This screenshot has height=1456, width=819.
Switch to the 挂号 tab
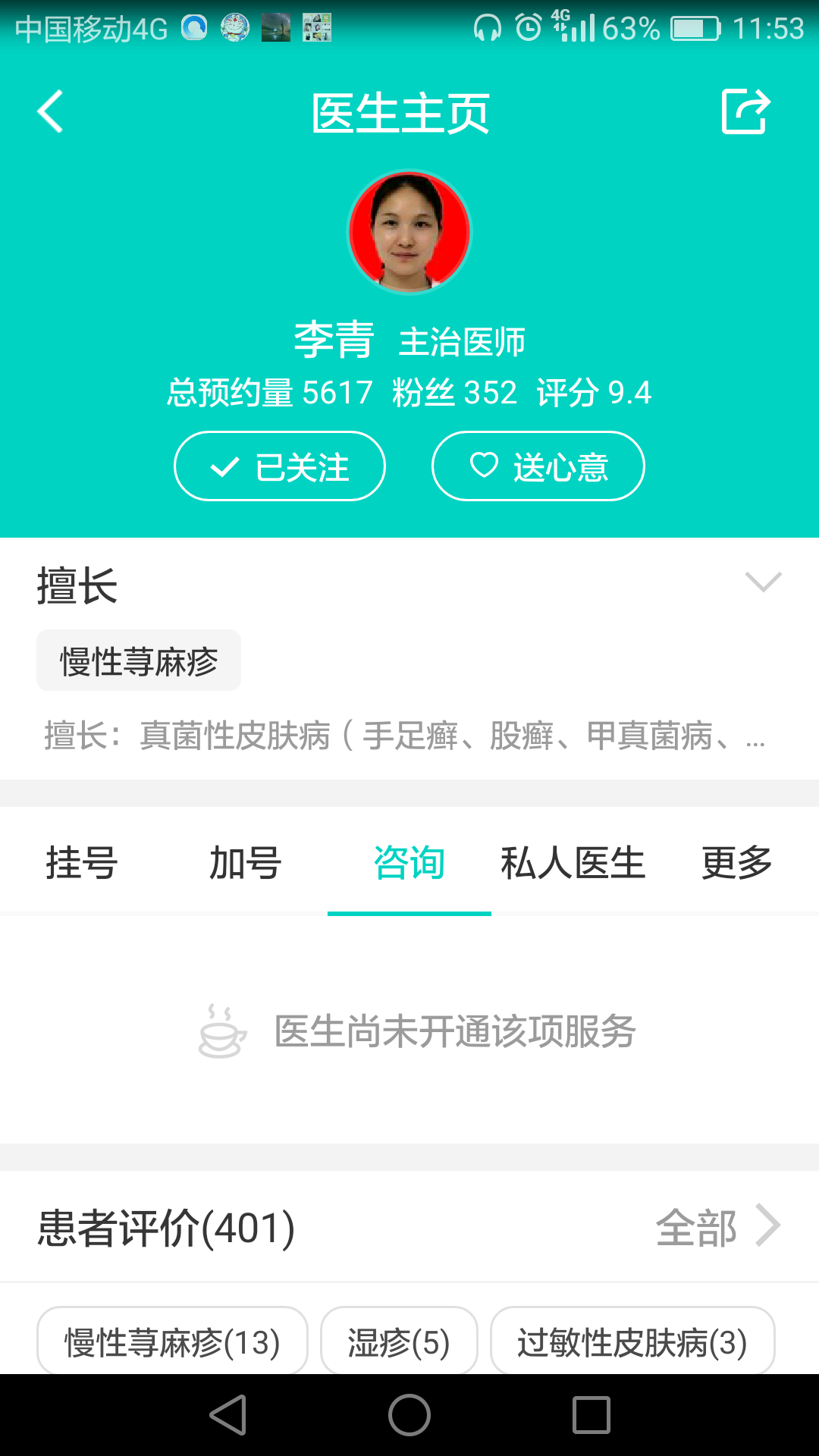pos(82,863)
